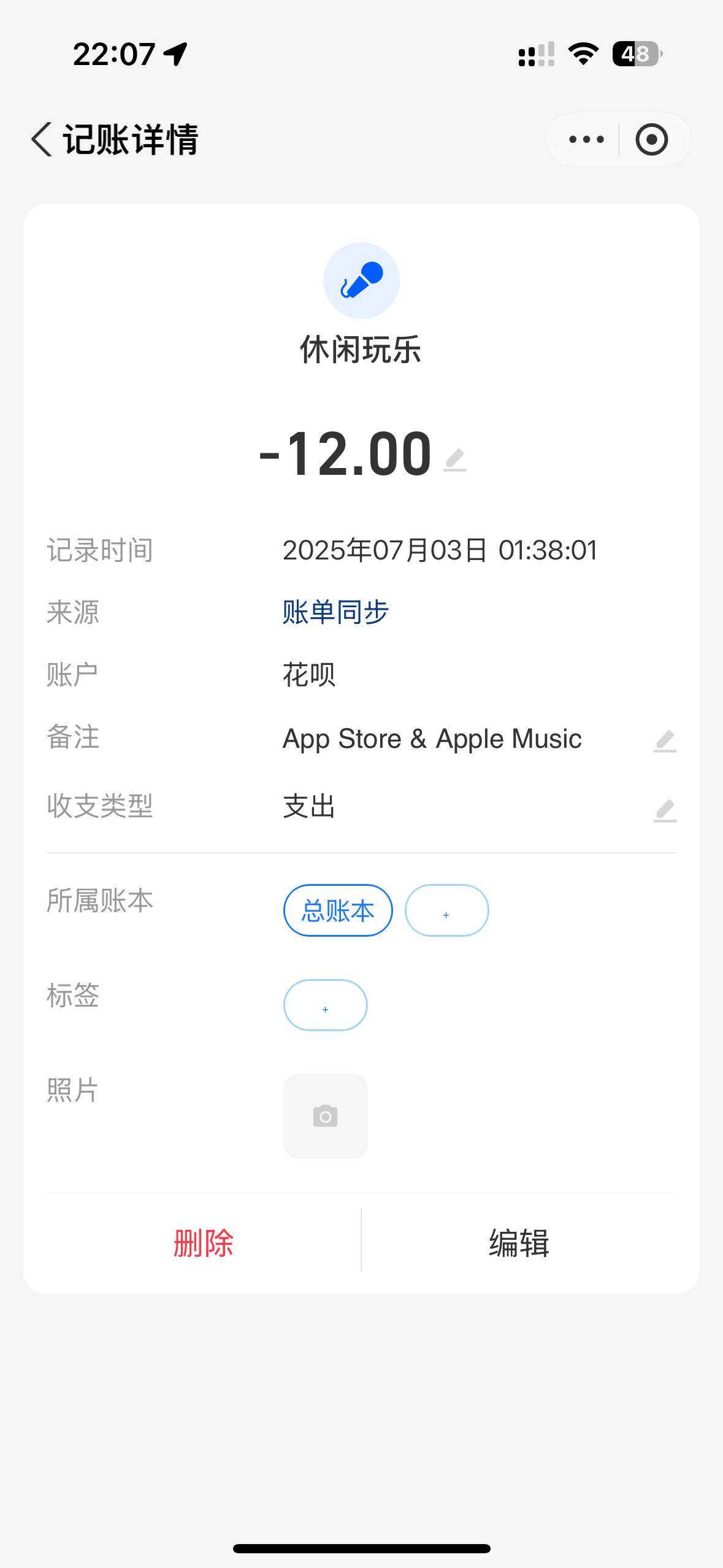The width and height of the screenshot is (723, 1568).
Task: Edit the -12.00 amount via pencil icon
Action: click(x=455, y=459)
